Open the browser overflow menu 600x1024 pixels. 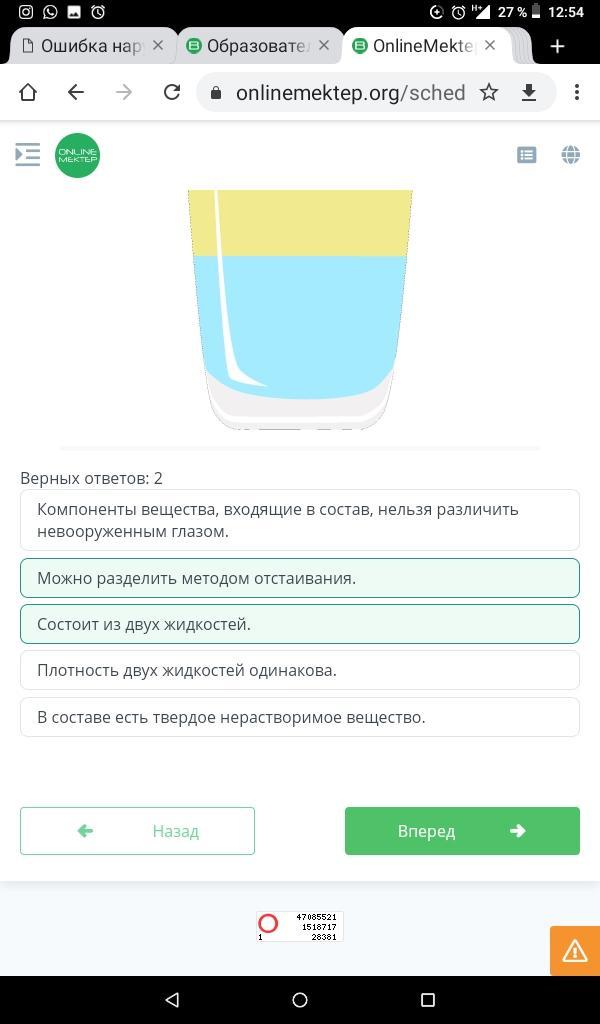tap(576, 92)
